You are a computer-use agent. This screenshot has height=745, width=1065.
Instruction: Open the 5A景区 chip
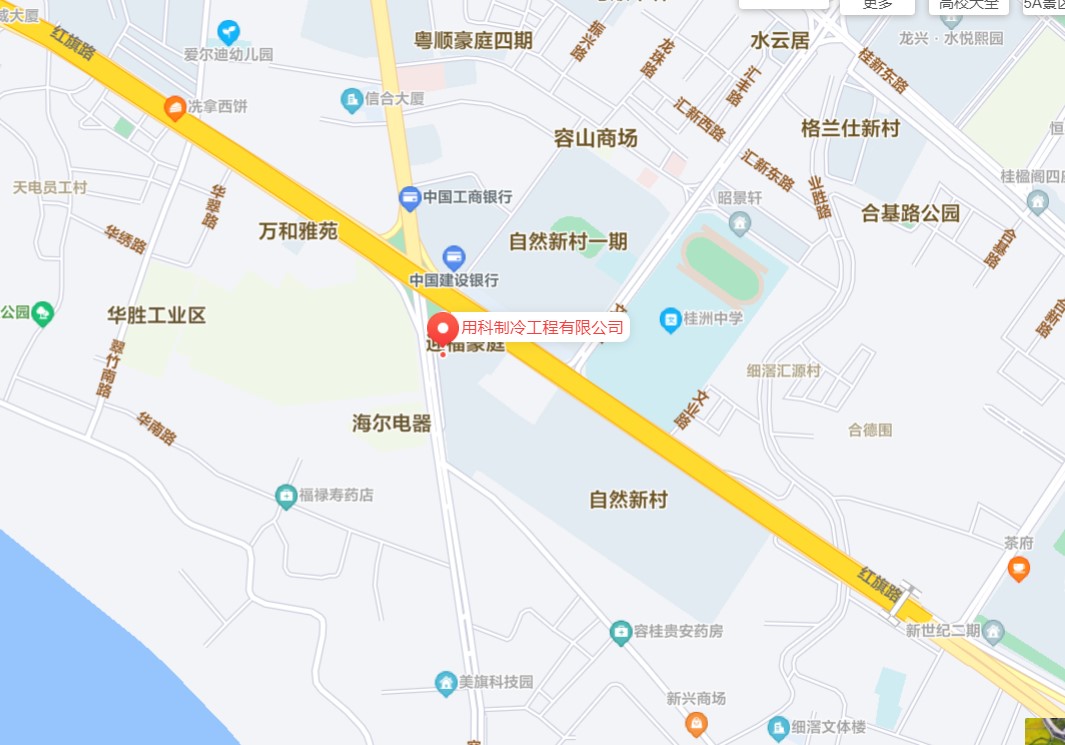(1043, 5)
